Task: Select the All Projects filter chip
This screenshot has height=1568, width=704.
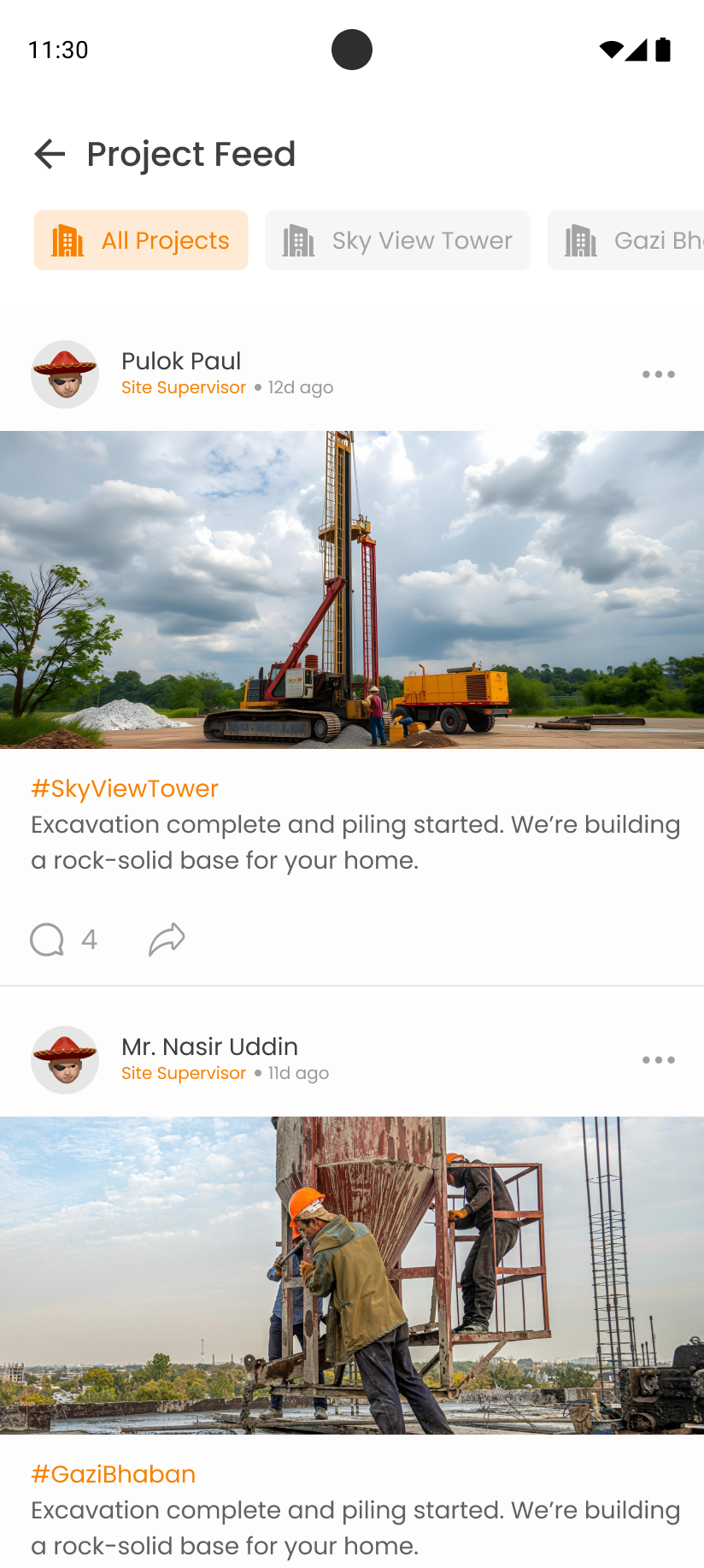Action: (x=141, y=240)
